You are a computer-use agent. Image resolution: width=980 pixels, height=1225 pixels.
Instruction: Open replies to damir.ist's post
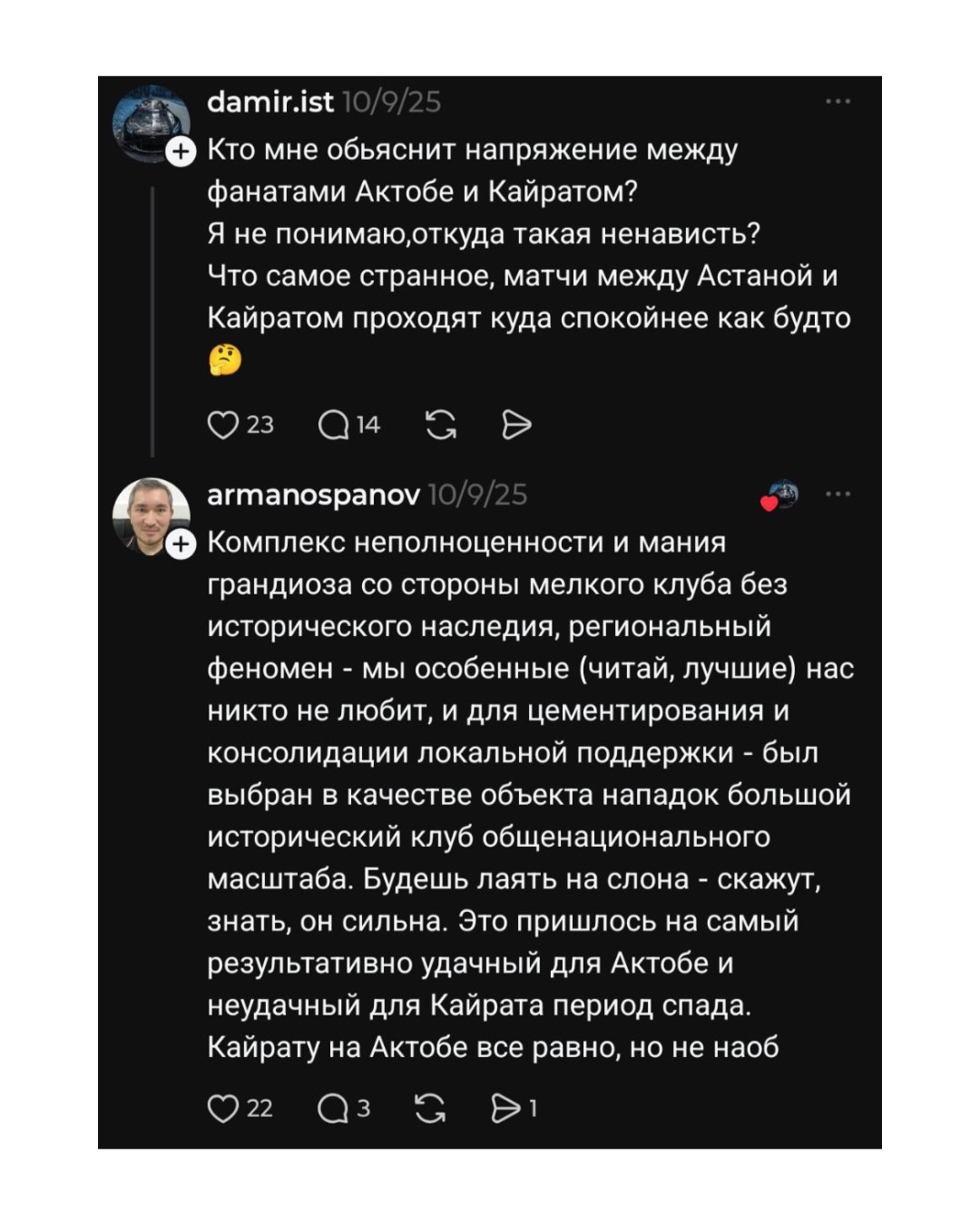pyautogui.click(x=334, y=425)
